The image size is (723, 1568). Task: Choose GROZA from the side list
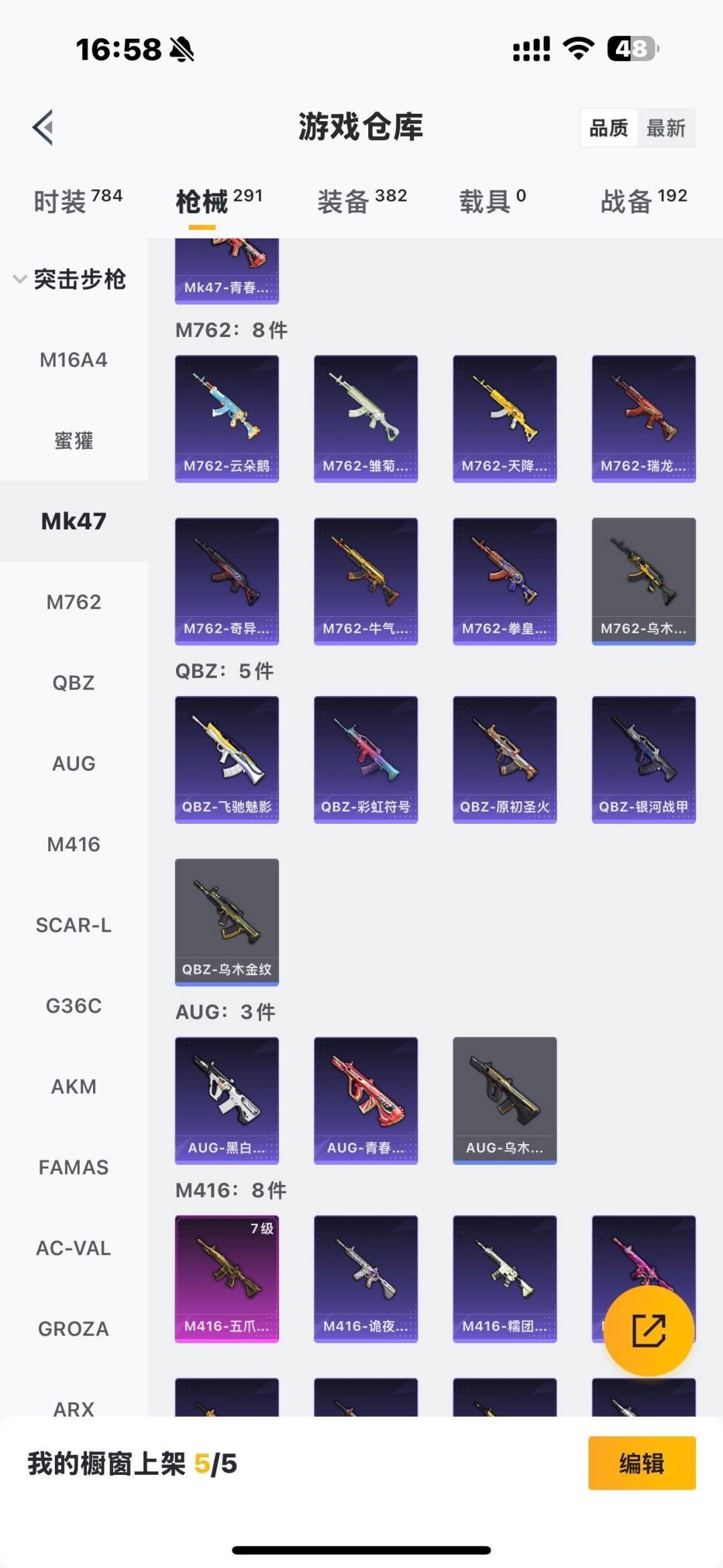click(x=74, y=1329)
